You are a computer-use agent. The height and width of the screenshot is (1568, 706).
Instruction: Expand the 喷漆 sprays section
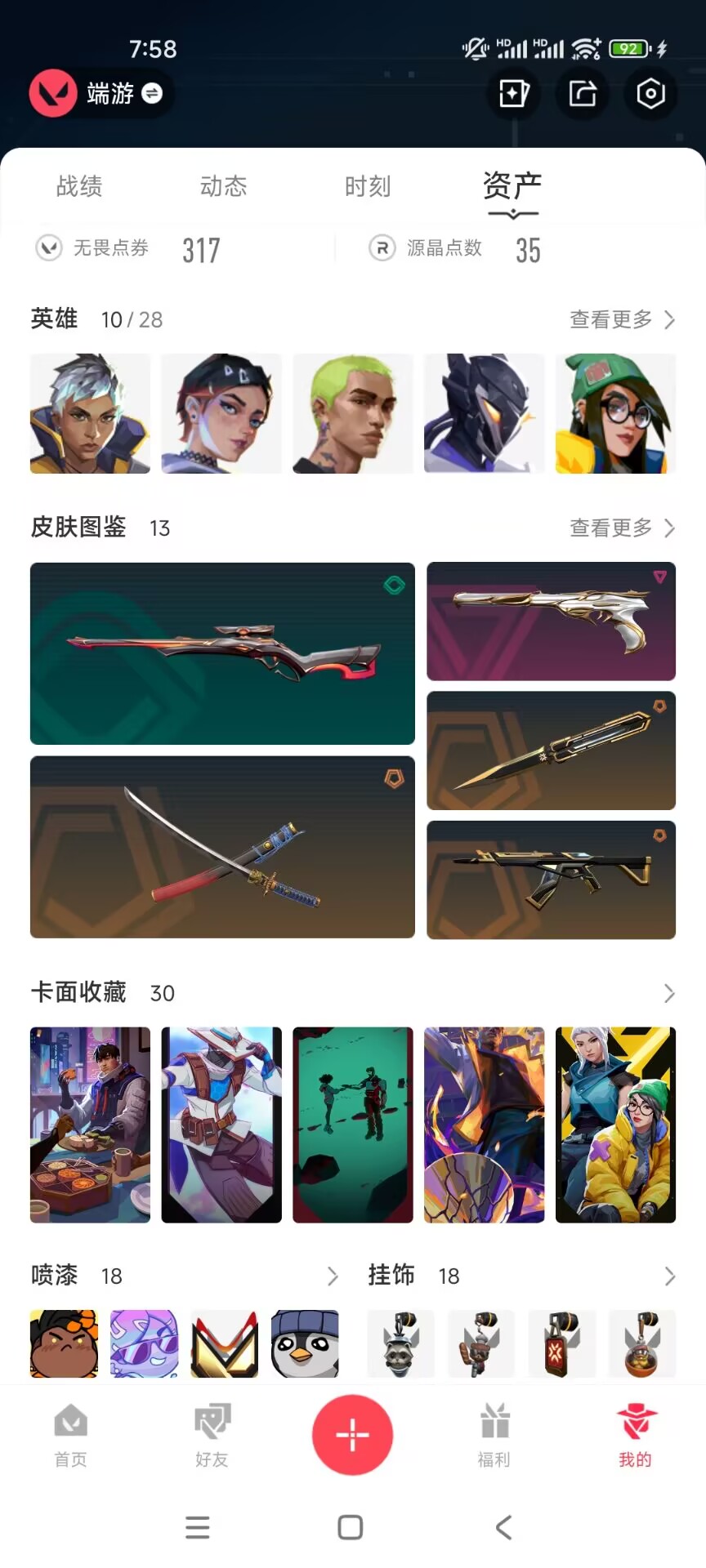click(333, 1276)
